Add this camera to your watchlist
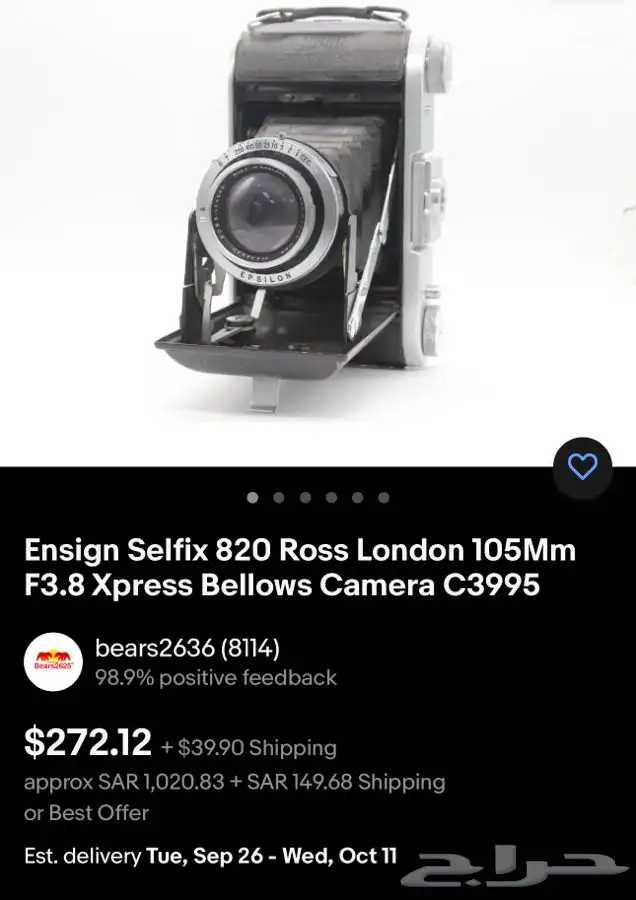Image resolution: width=636 pixels, height=900 pixels. click(x=582, y=467)
